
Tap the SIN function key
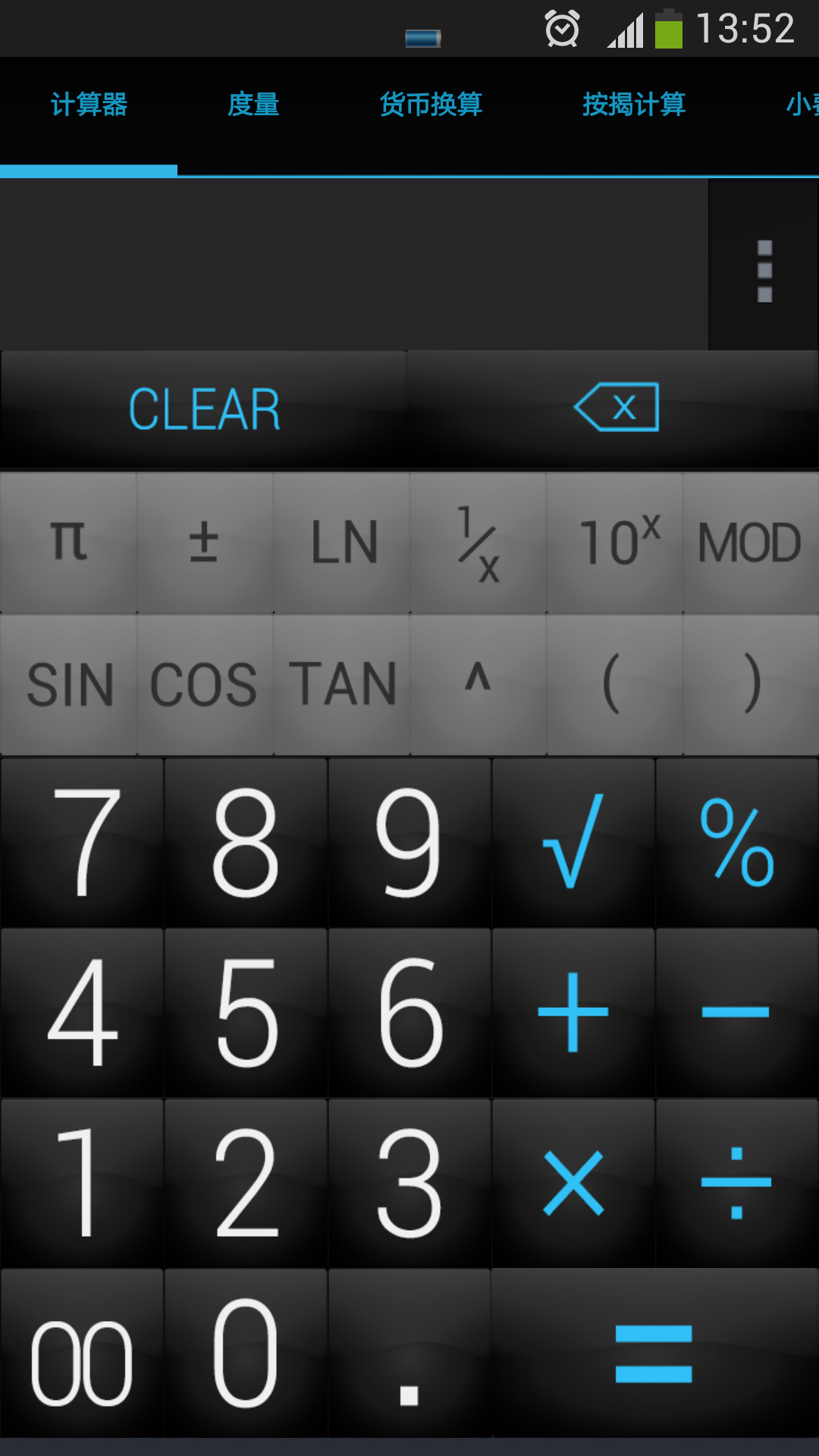[70, 685]
